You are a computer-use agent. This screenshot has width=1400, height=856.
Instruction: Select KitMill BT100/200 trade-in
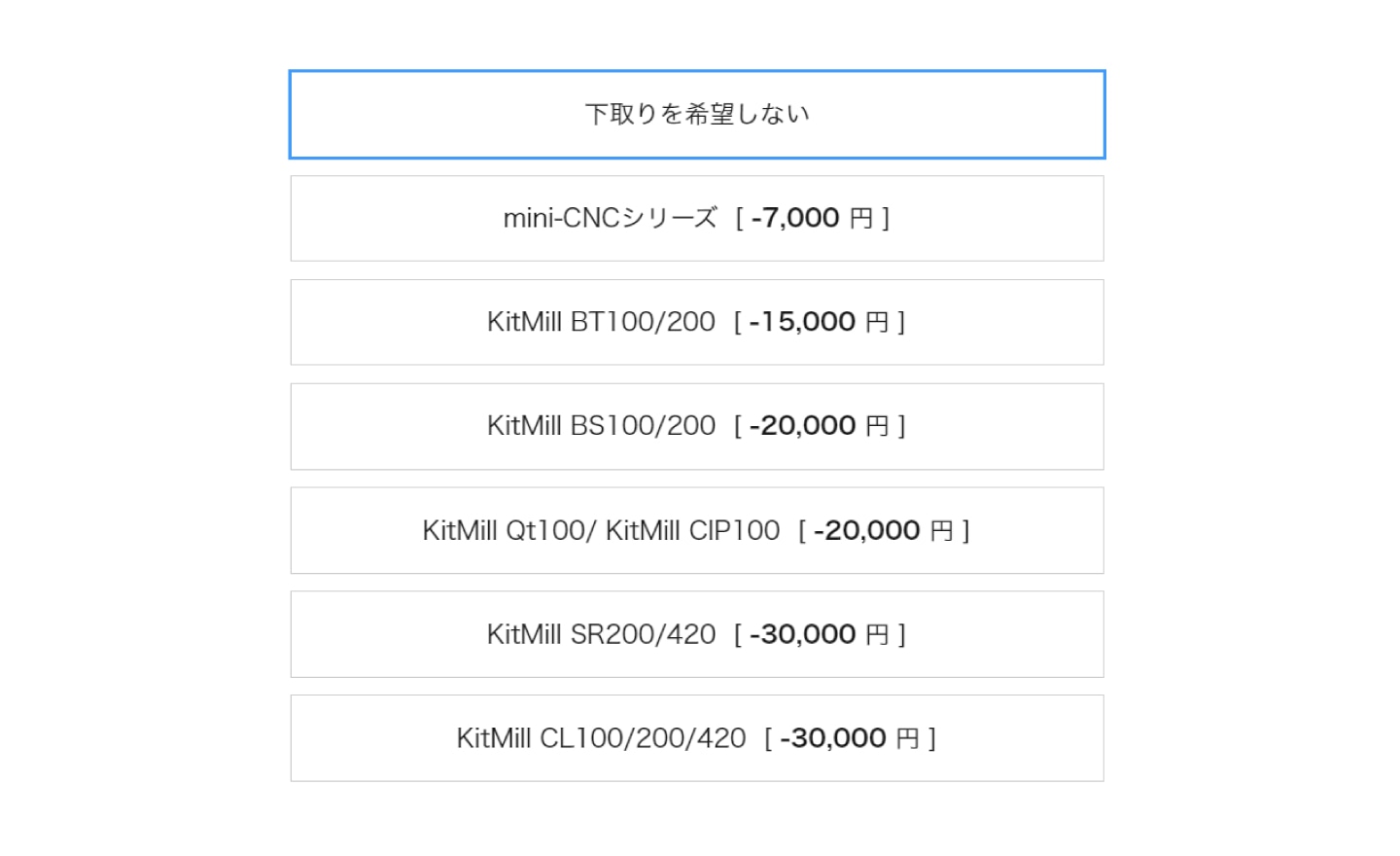[x=697, y=323]
